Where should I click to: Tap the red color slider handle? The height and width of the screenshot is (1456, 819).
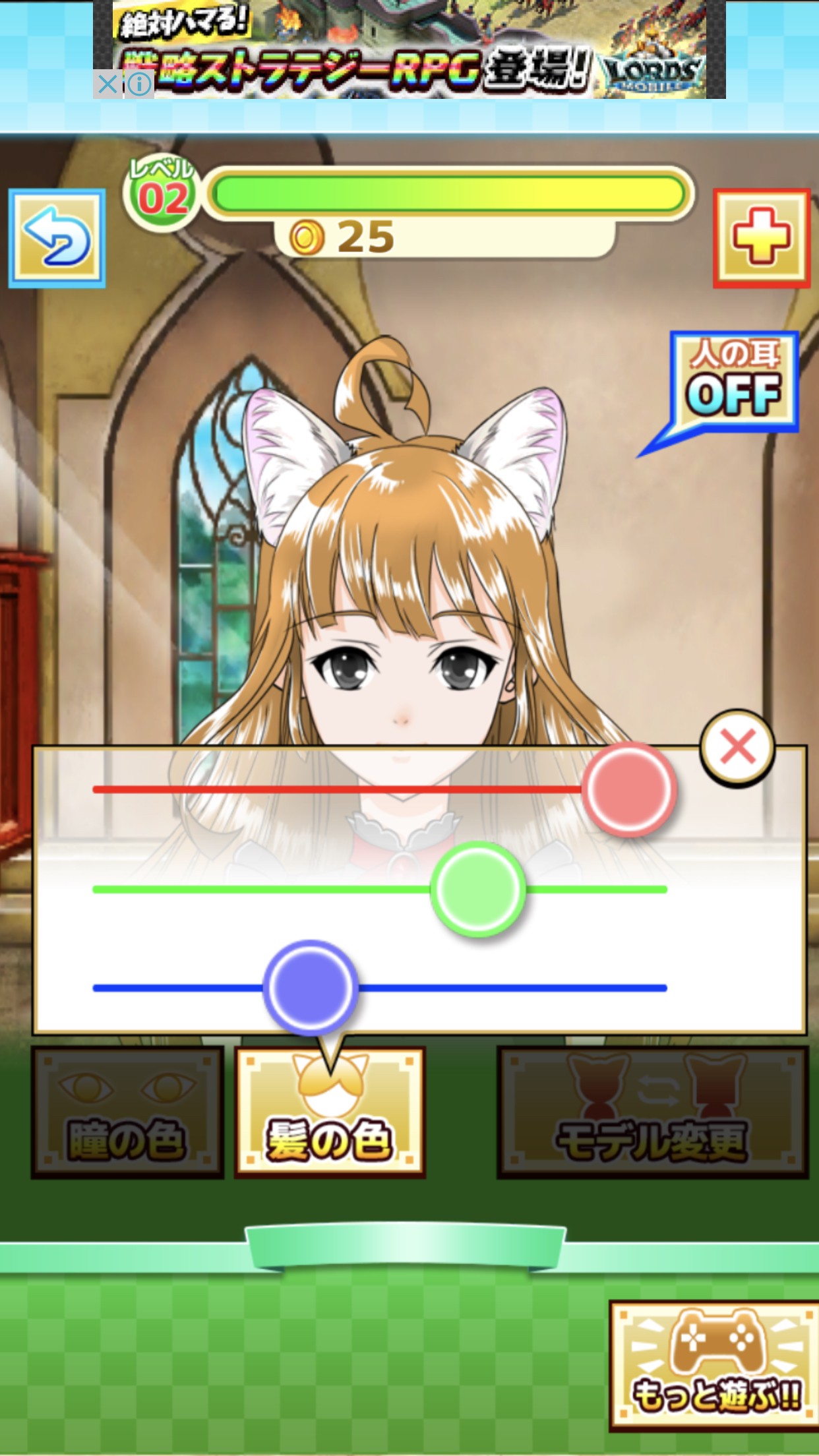[x=629, y=789]
